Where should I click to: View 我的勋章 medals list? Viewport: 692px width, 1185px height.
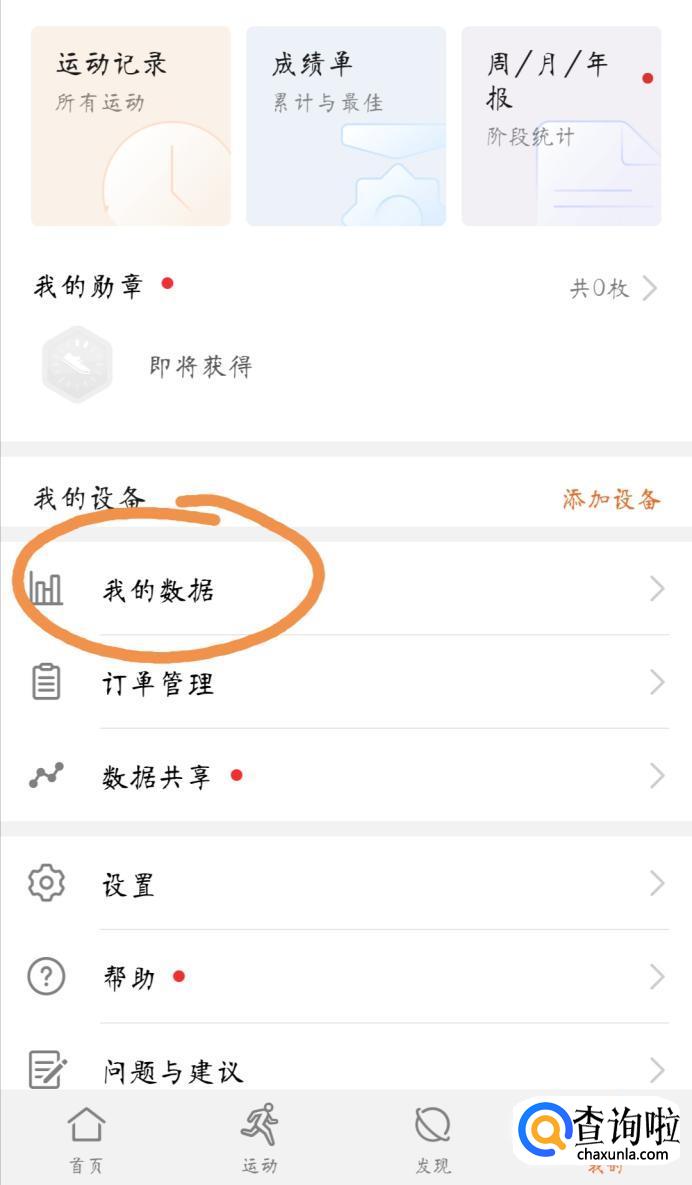point(613,289)
